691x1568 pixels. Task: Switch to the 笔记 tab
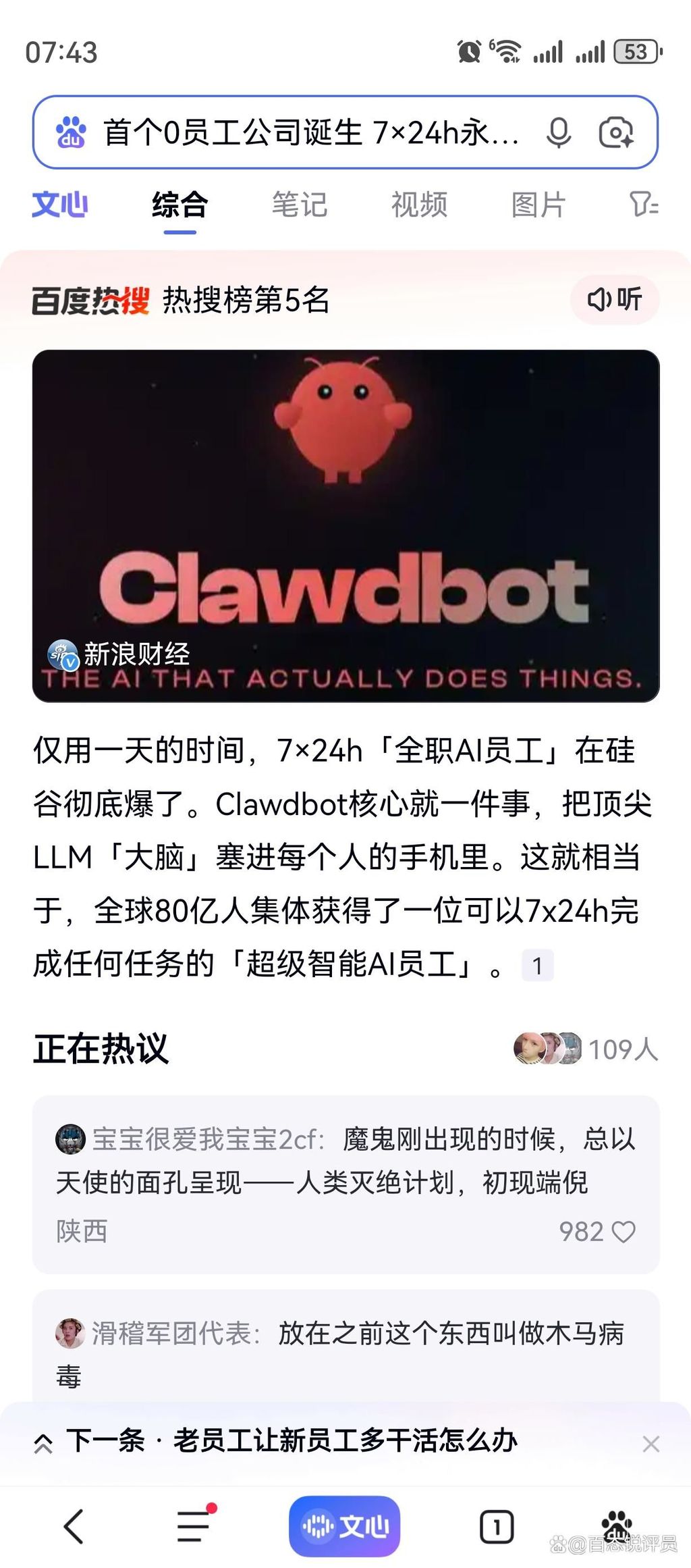point(300,205)
